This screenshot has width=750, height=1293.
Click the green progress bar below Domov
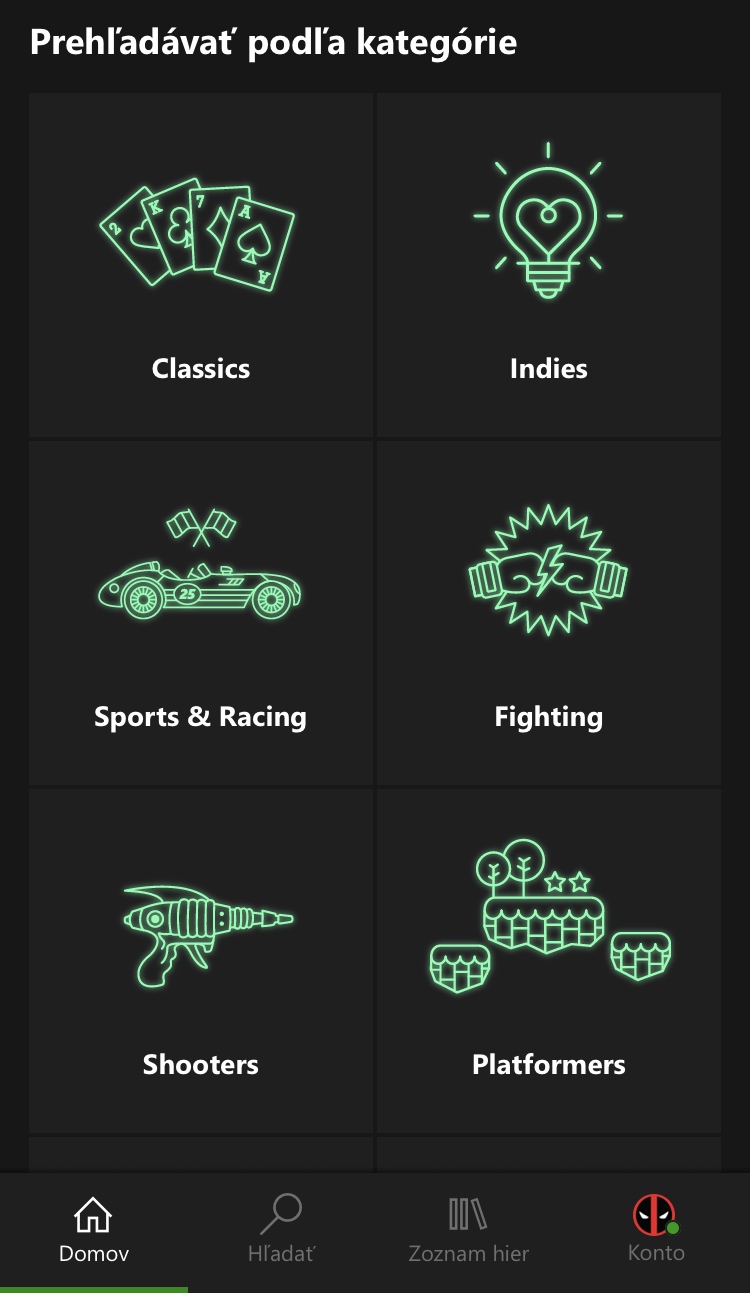point(92,1288)
